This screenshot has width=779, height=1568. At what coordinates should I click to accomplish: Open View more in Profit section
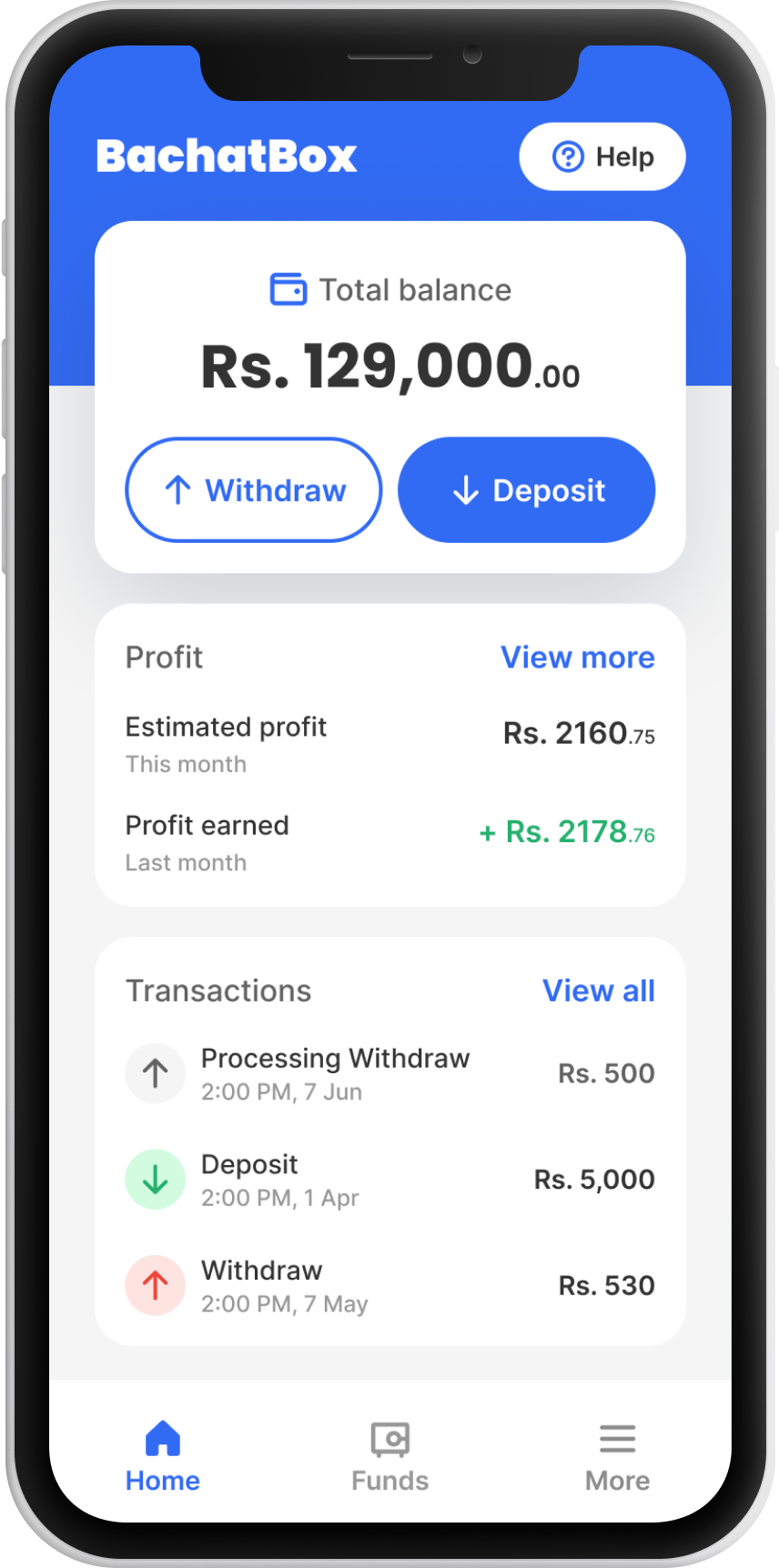[577, 657]
